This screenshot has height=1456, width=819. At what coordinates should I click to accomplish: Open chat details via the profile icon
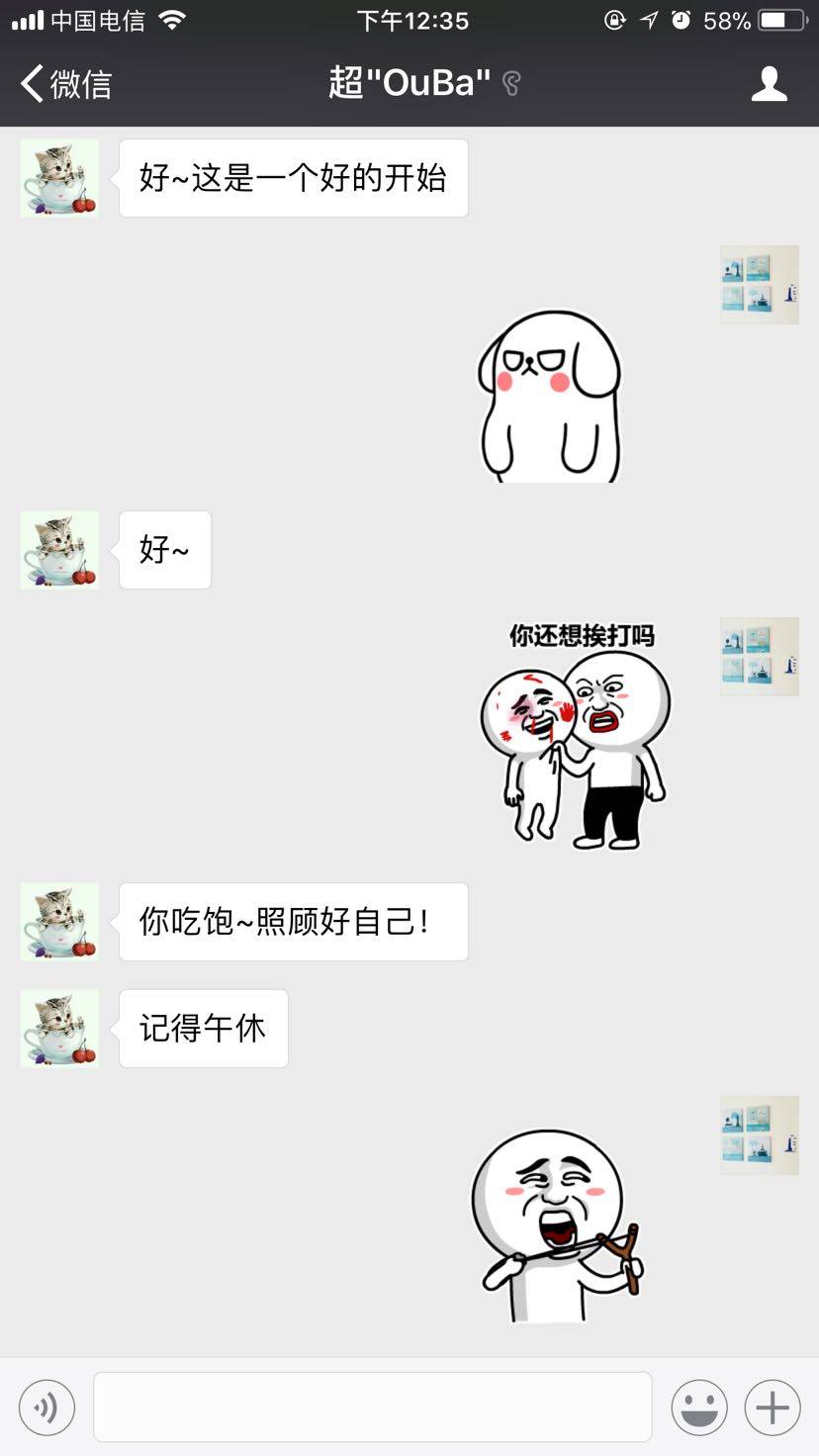(769, 84)
